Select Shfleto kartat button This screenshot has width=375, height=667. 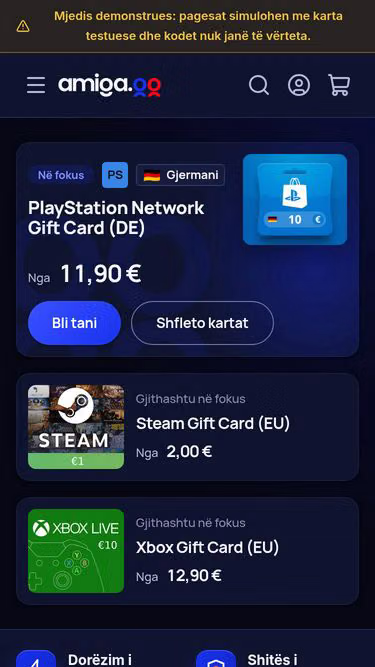[x=202, y=323]
